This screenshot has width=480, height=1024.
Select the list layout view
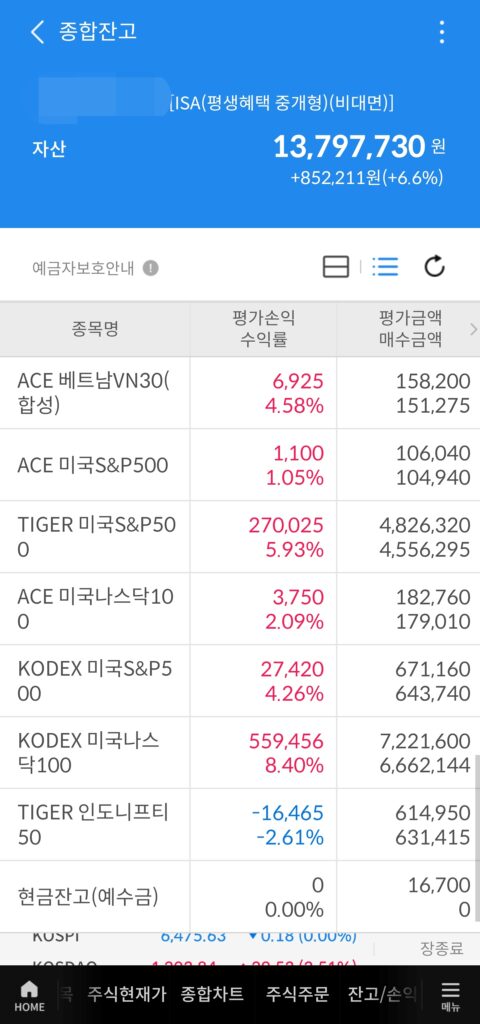pos(385,266)
